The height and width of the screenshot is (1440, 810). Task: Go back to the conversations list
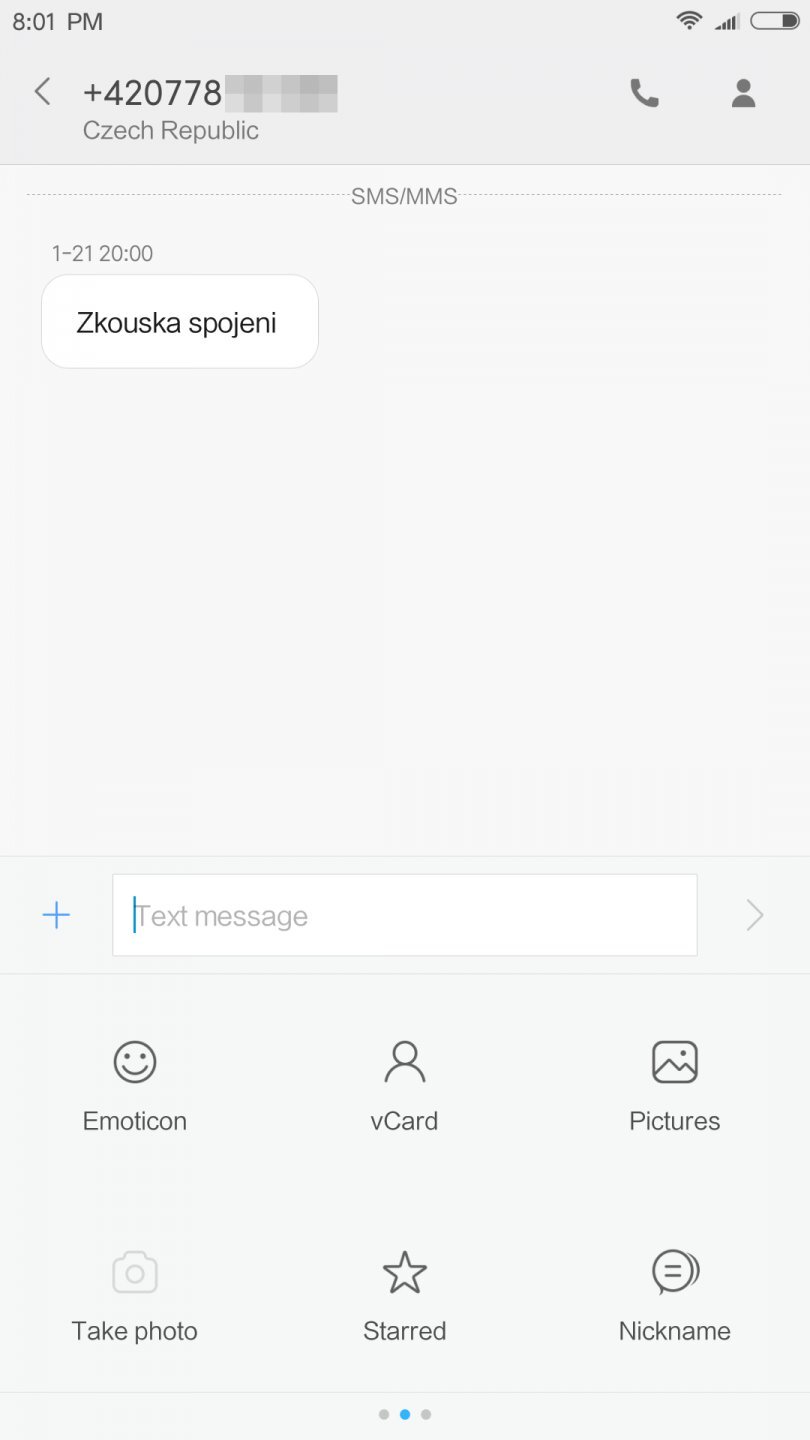click(42, 93)
